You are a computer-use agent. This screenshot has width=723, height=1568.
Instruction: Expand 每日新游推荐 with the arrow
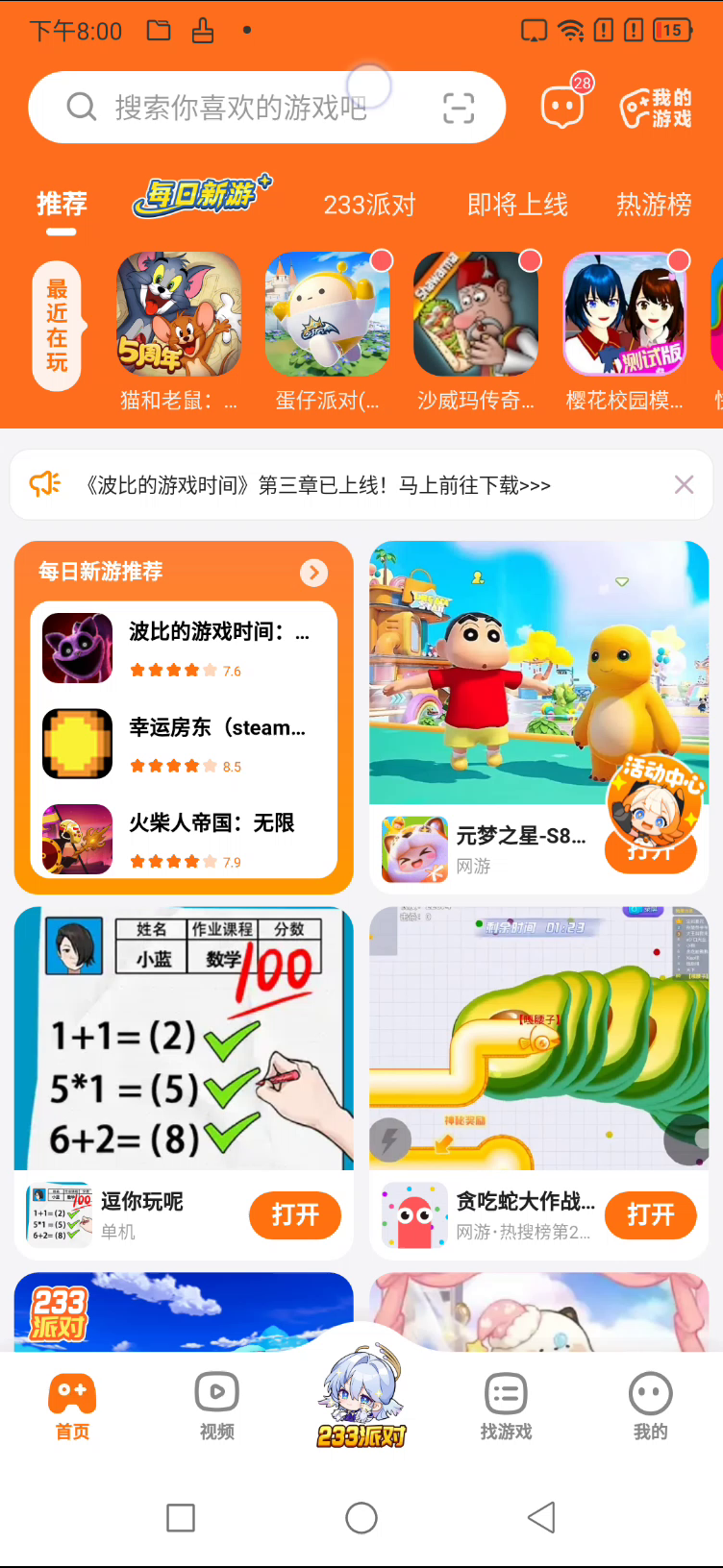tap(313, 573)
